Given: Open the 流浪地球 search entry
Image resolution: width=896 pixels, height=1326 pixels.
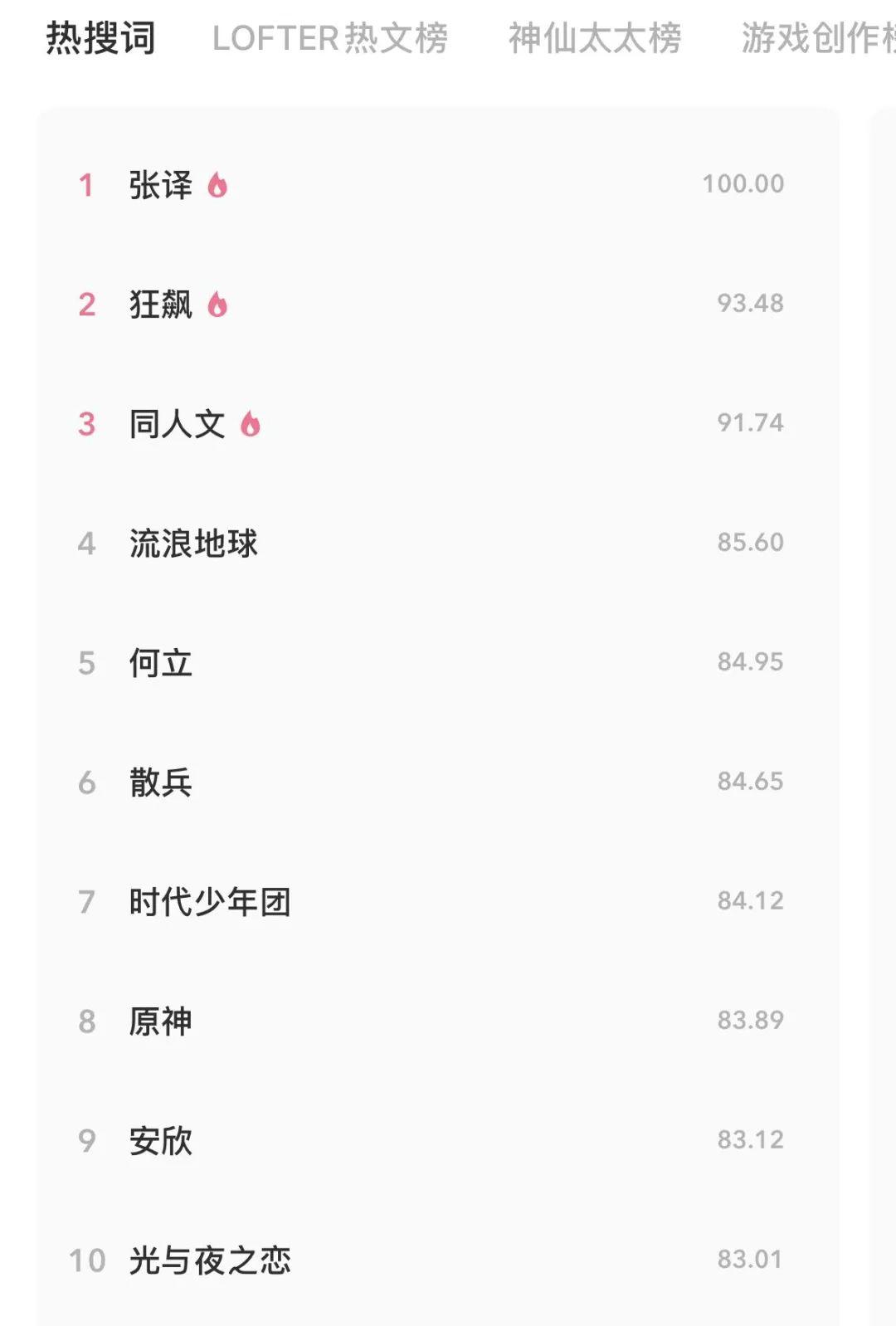Looking at the screenshot, I should 438,543.
